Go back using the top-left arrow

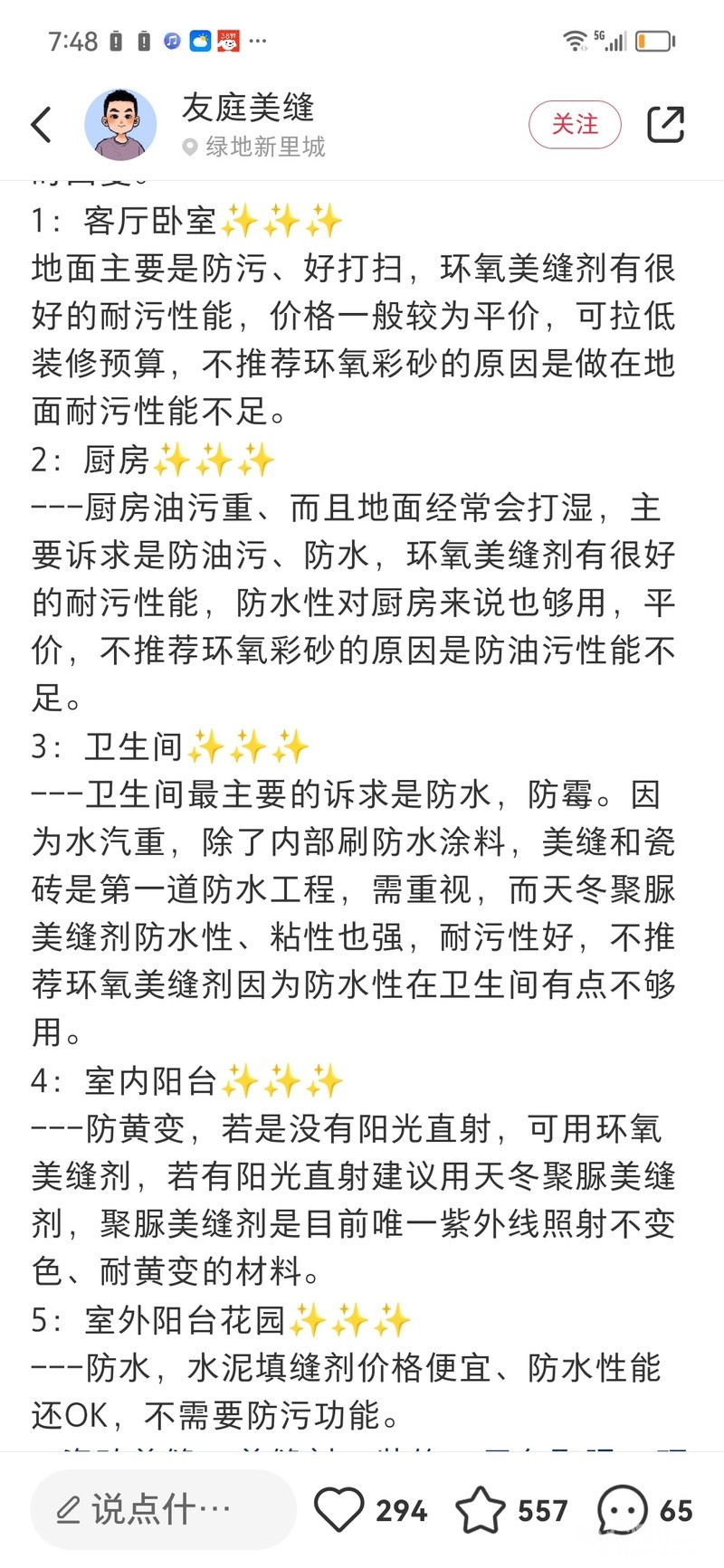tap(42, 125)
